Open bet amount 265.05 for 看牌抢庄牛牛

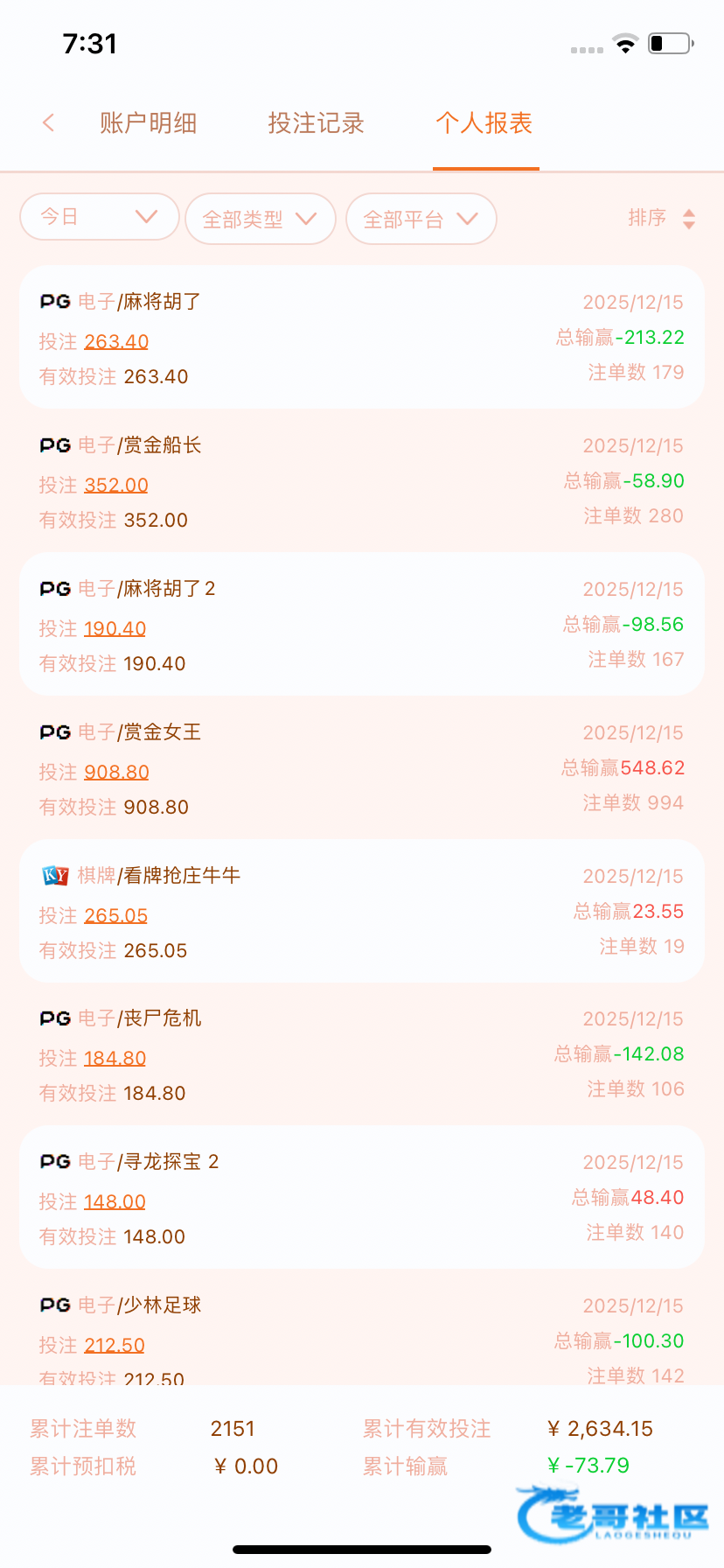coord(116,915)
